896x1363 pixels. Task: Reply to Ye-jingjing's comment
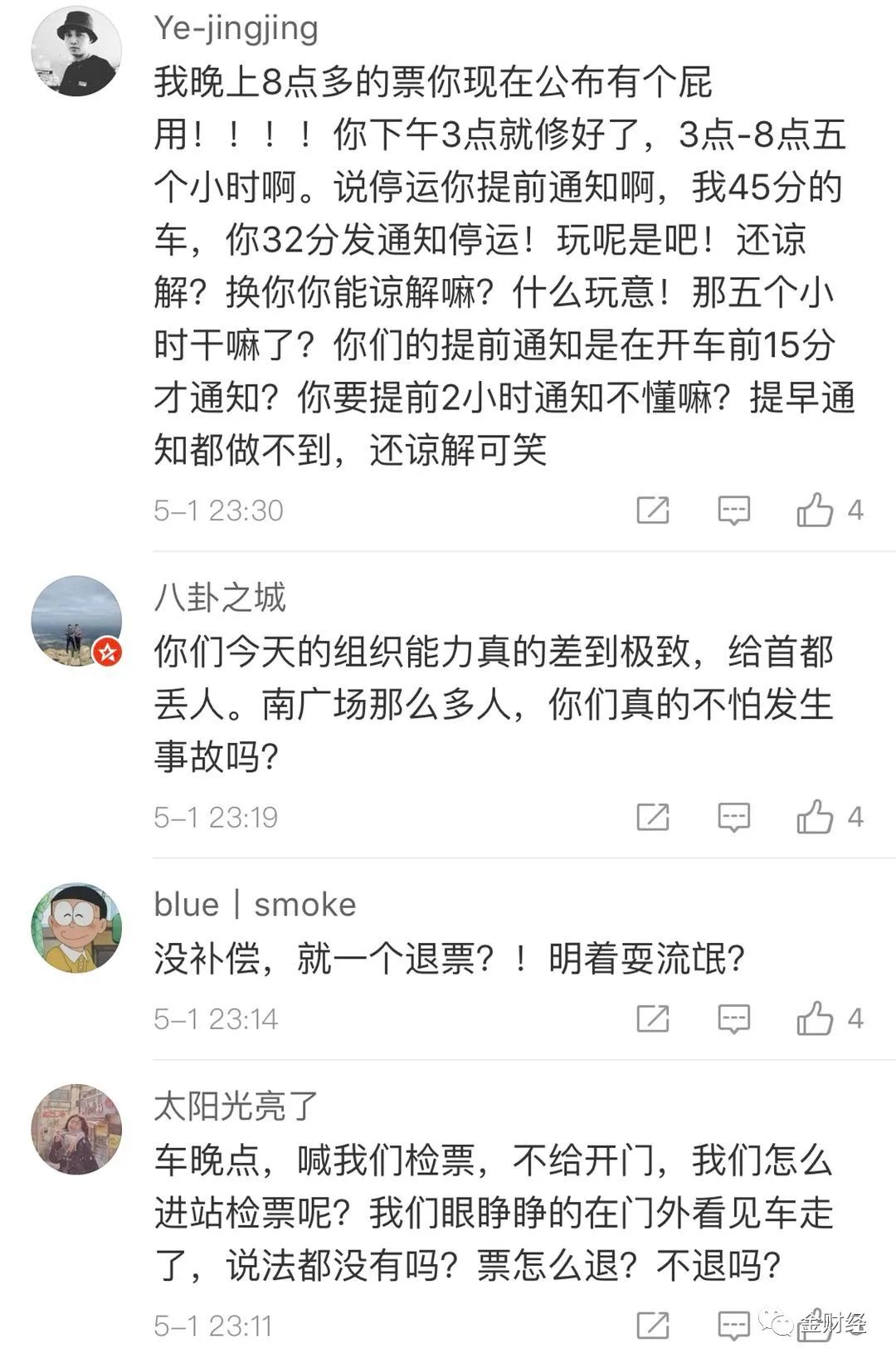[734, 510]
